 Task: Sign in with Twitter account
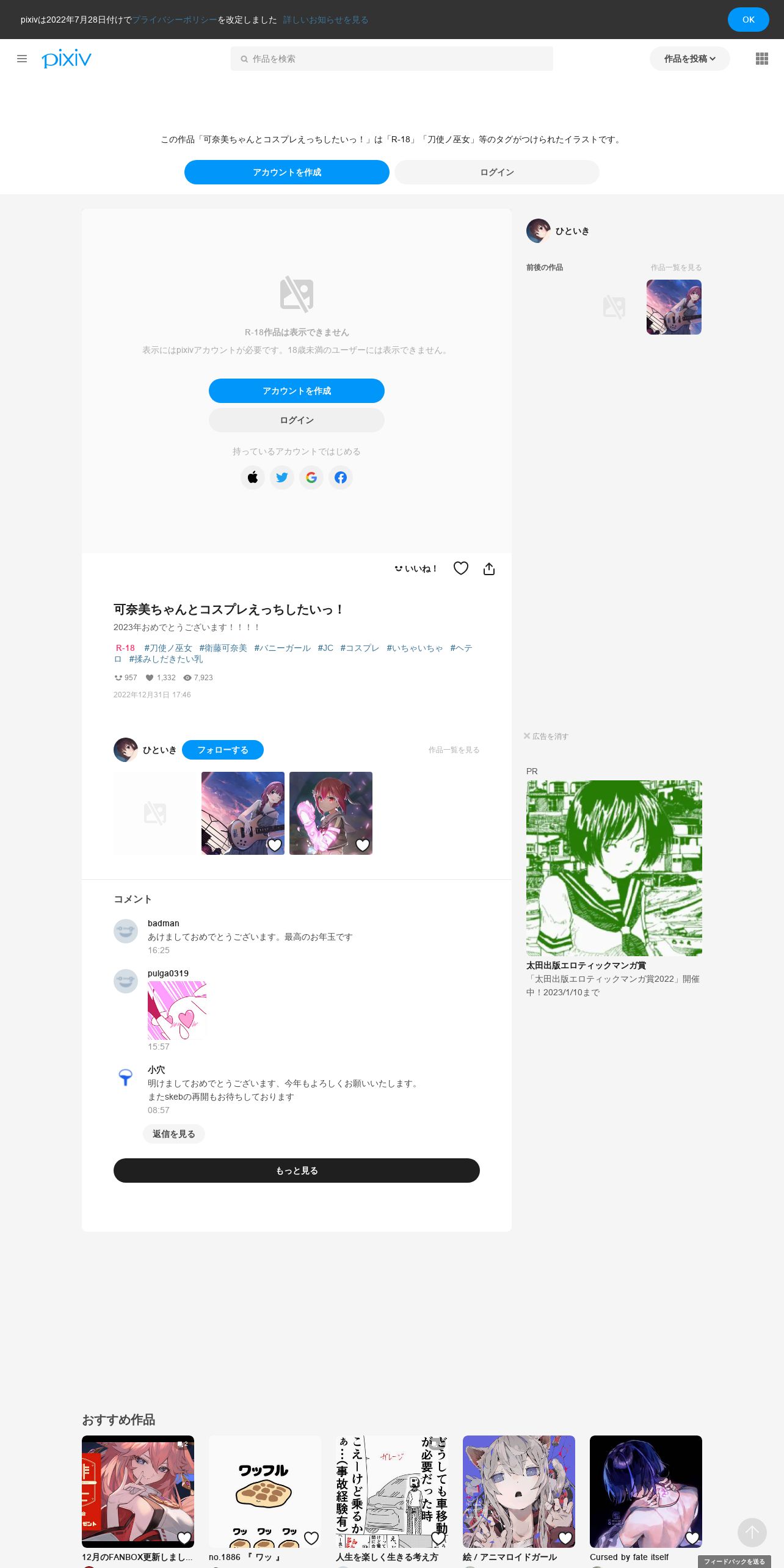(x=282, y=477)
